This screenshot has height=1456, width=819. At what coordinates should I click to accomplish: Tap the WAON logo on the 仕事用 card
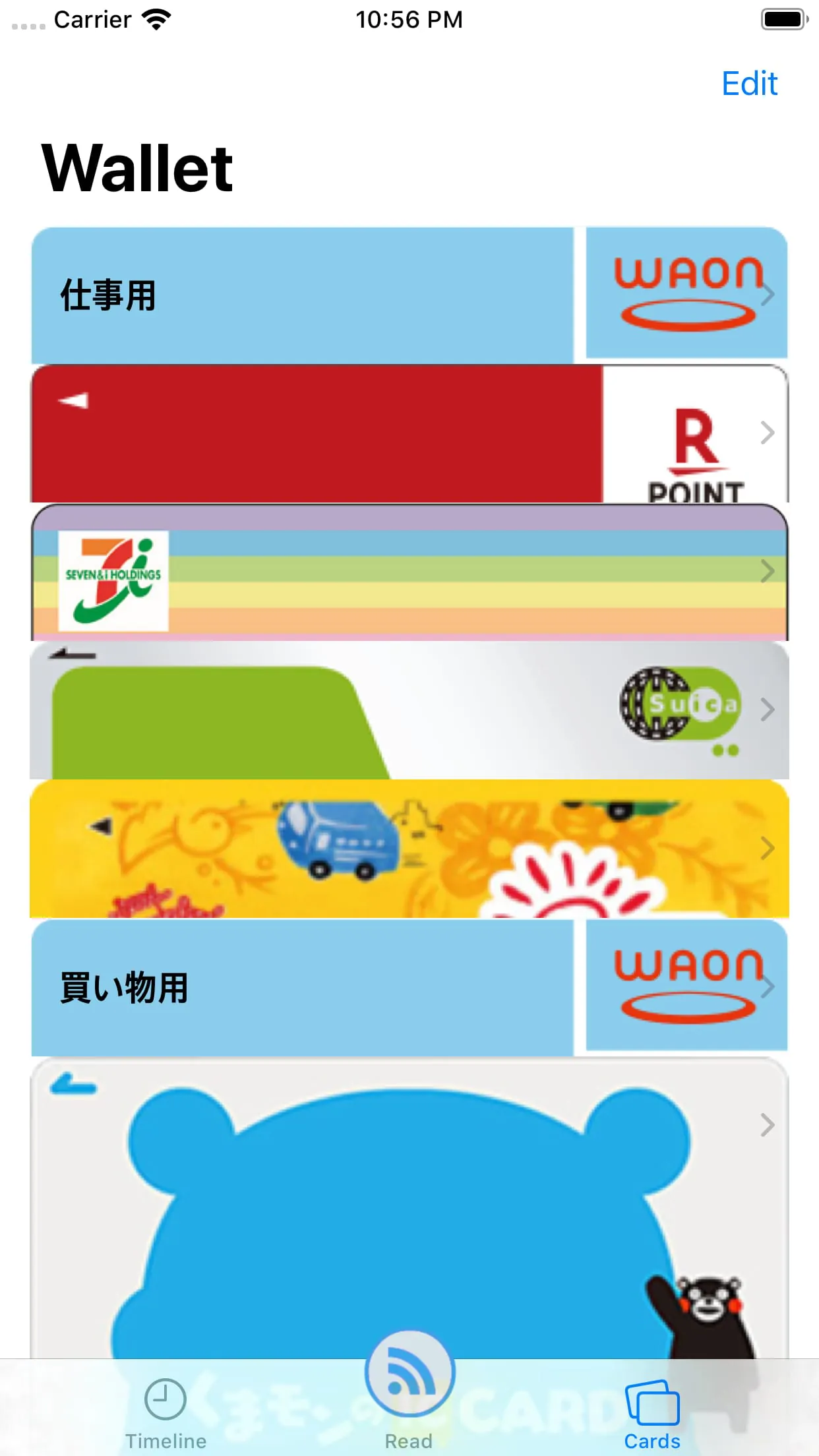point(686,293)
